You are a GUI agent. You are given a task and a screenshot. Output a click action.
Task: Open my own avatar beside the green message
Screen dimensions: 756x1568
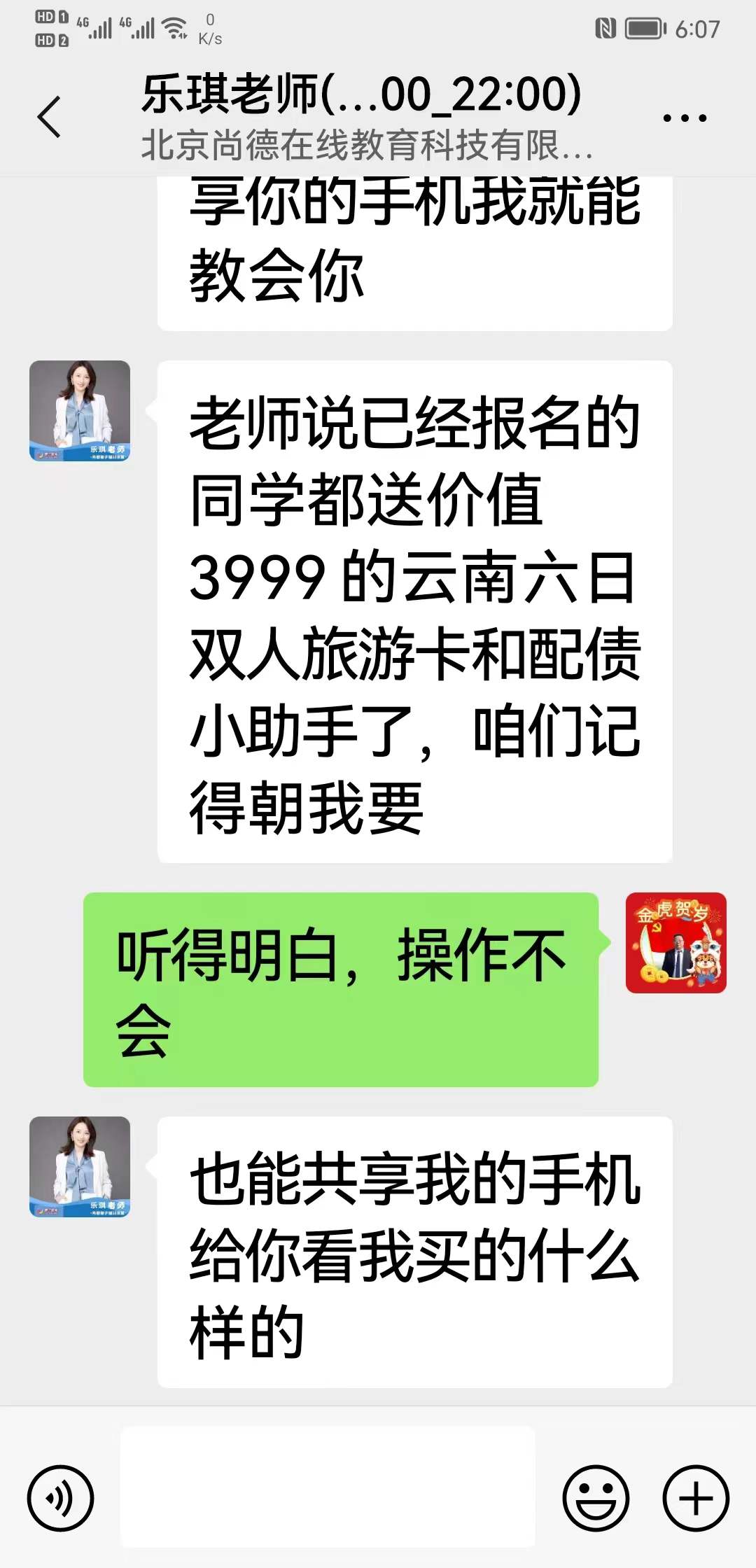(675, 943)
